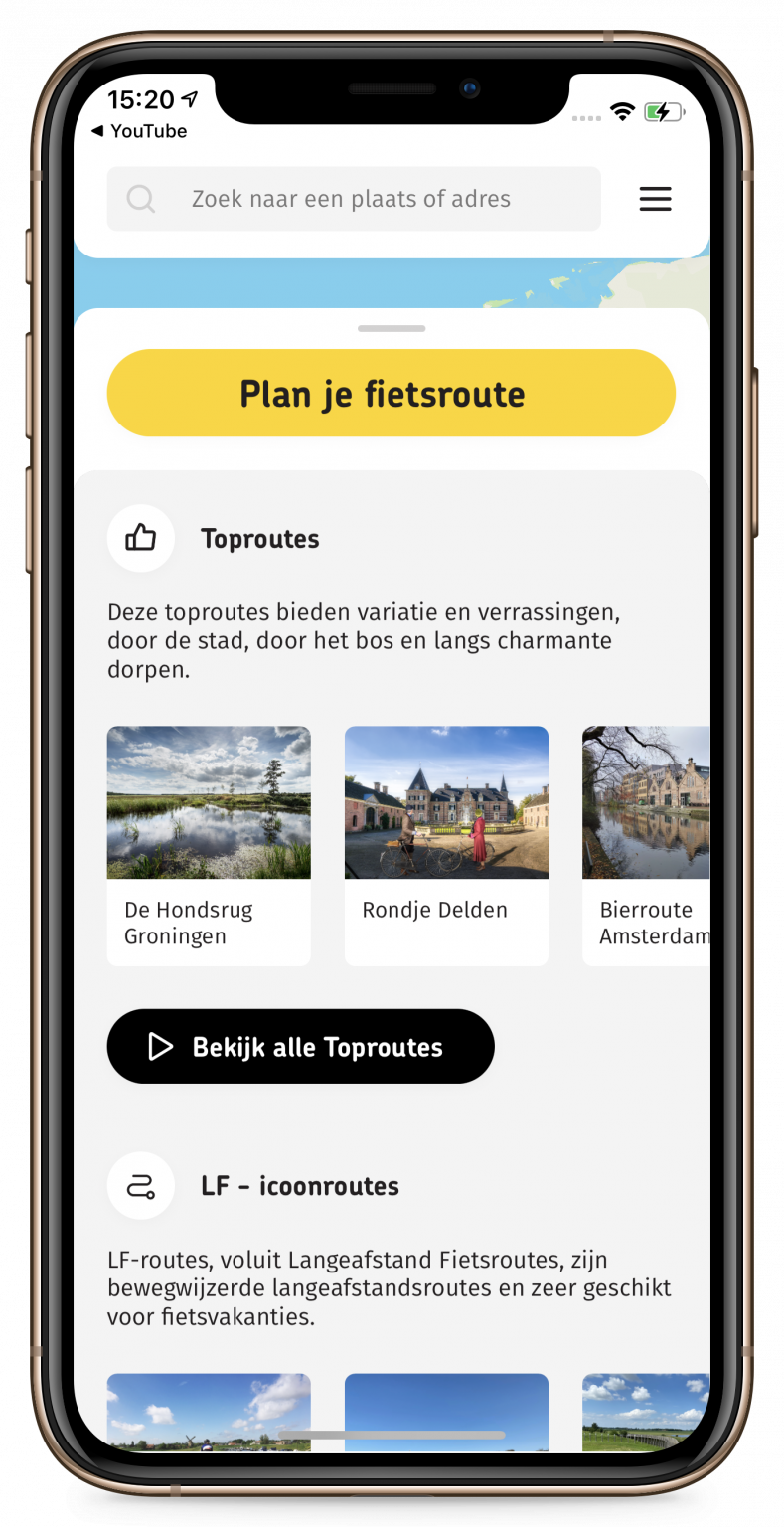Open the hamburger menu

point(655,199)
